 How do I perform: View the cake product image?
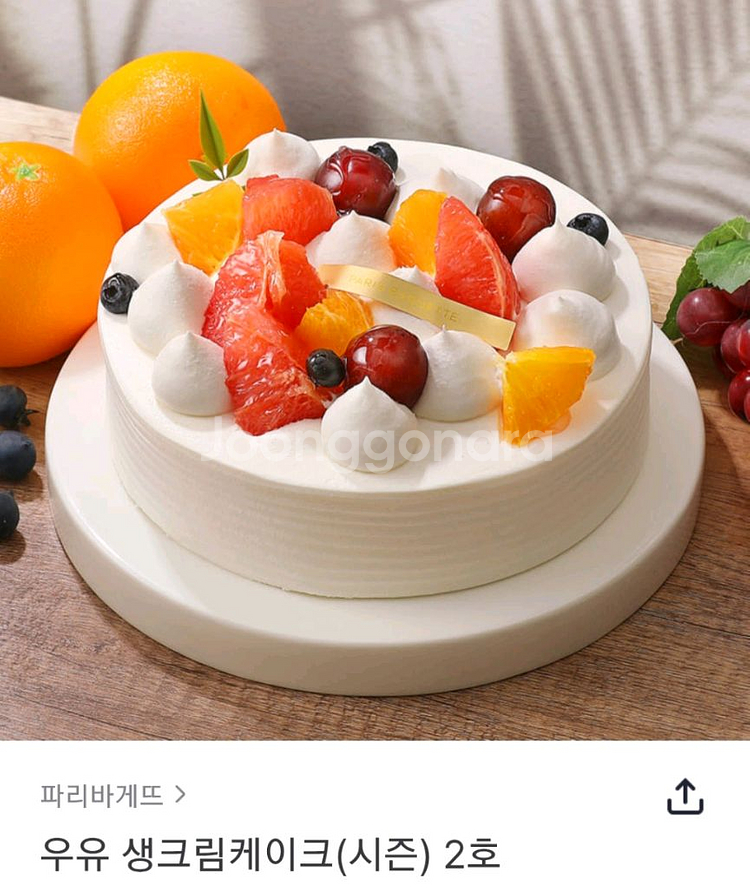[x=375, y=370]
